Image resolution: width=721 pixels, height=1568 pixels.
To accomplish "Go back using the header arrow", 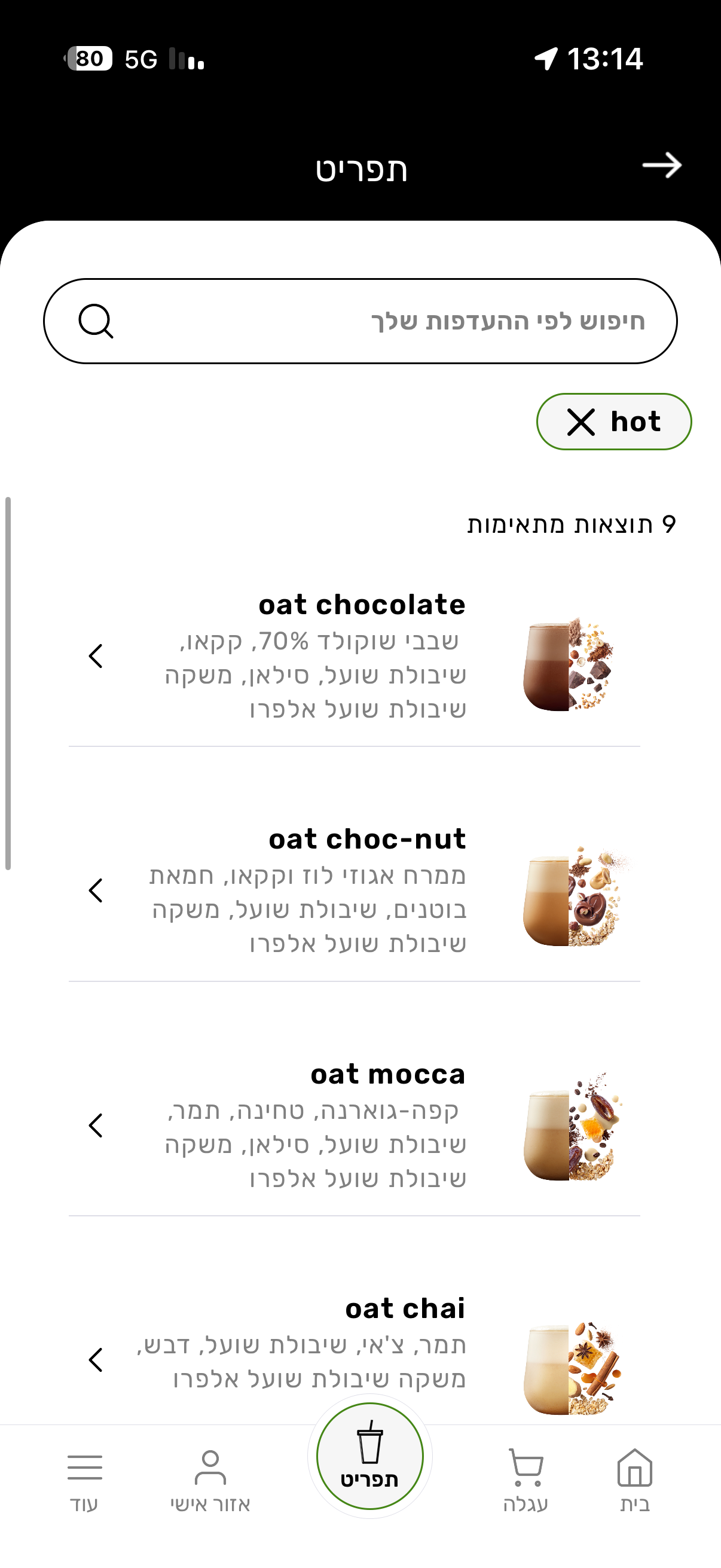I will [662, 166].
